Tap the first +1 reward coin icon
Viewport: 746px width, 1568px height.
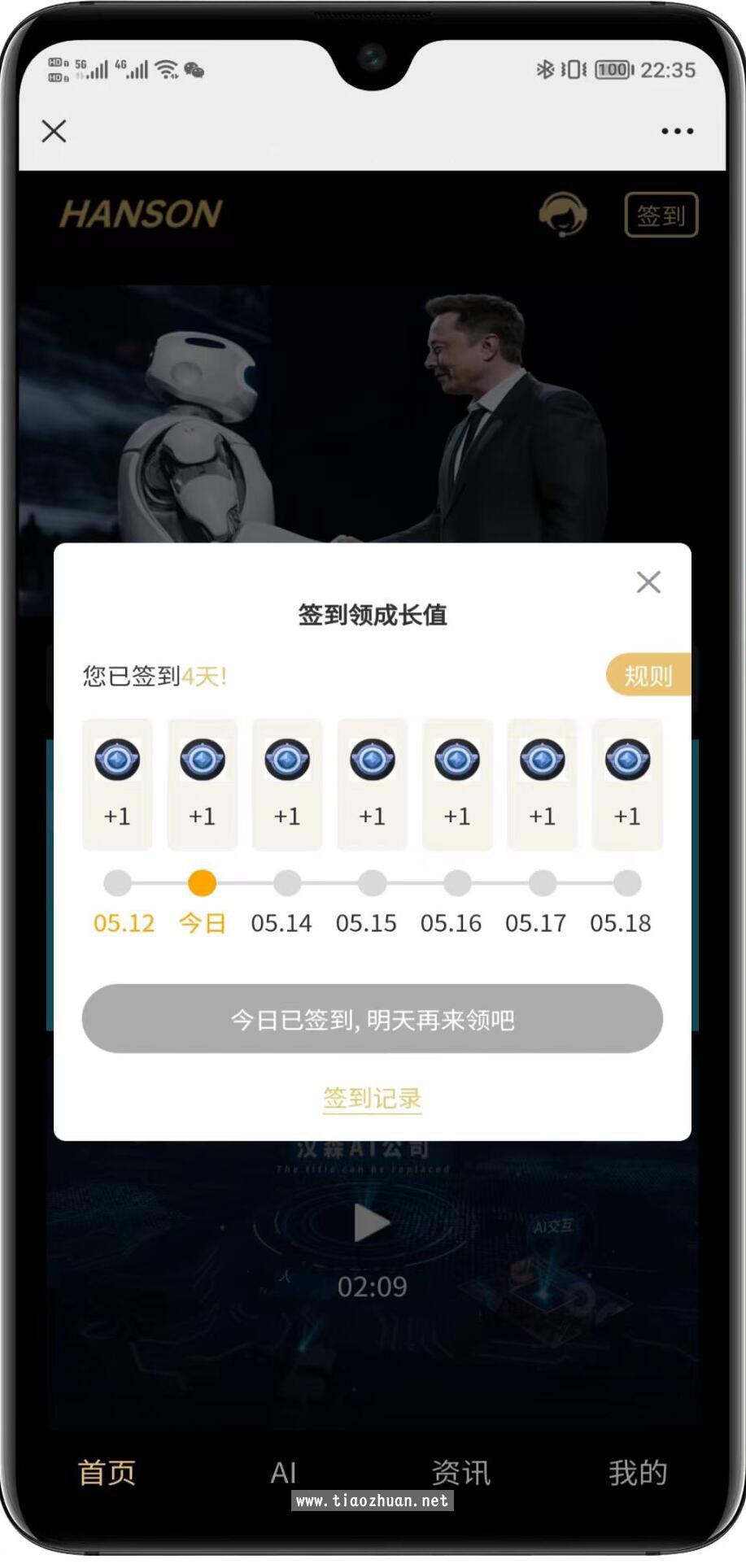pyautogui.click(x=117, y=760)
